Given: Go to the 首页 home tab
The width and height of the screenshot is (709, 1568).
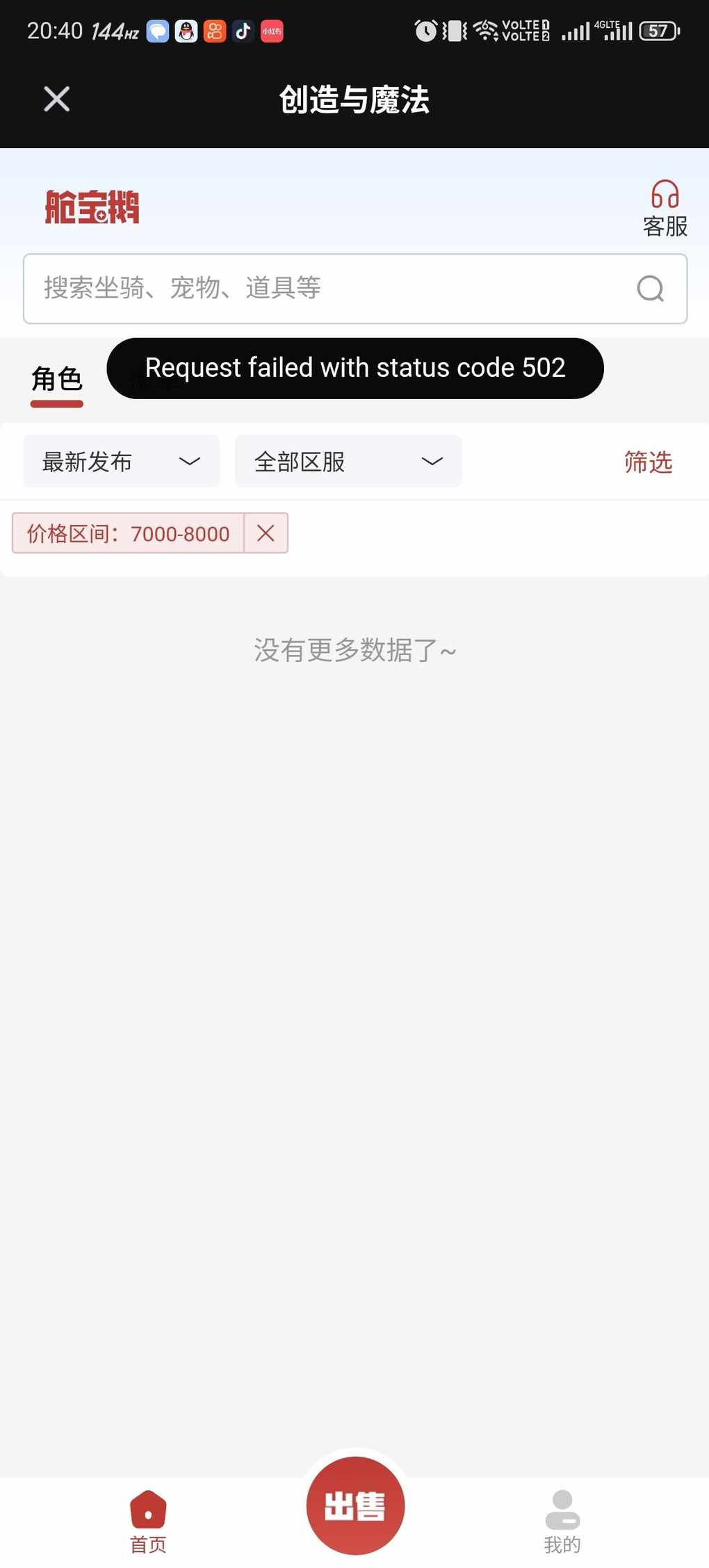Looking at the screenshot, I should pos(148,1521).
